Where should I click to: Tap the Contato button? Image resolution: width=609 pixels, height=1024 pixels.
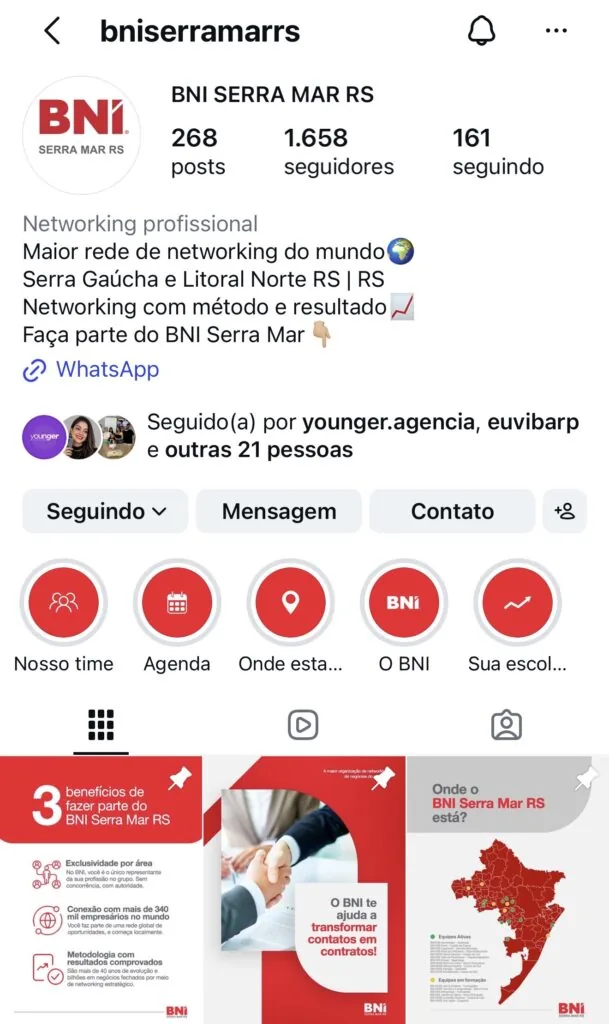pos(452,511)
